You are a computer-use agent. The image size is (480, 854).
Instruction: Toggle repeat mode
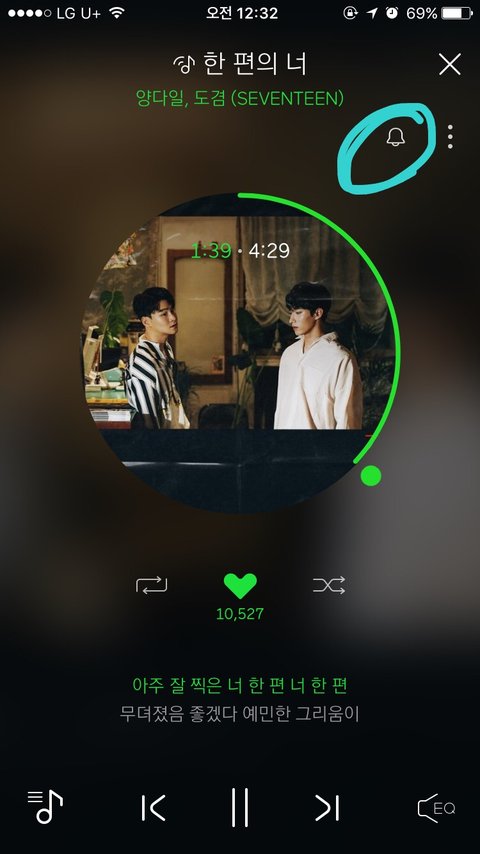[x=151, y=585]
